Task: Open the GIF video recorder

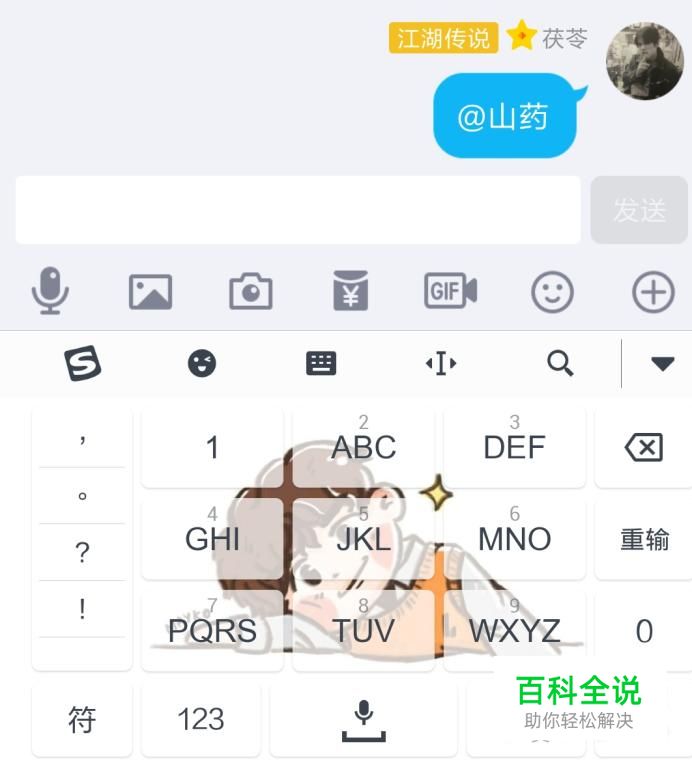Action: click(450, 291)
